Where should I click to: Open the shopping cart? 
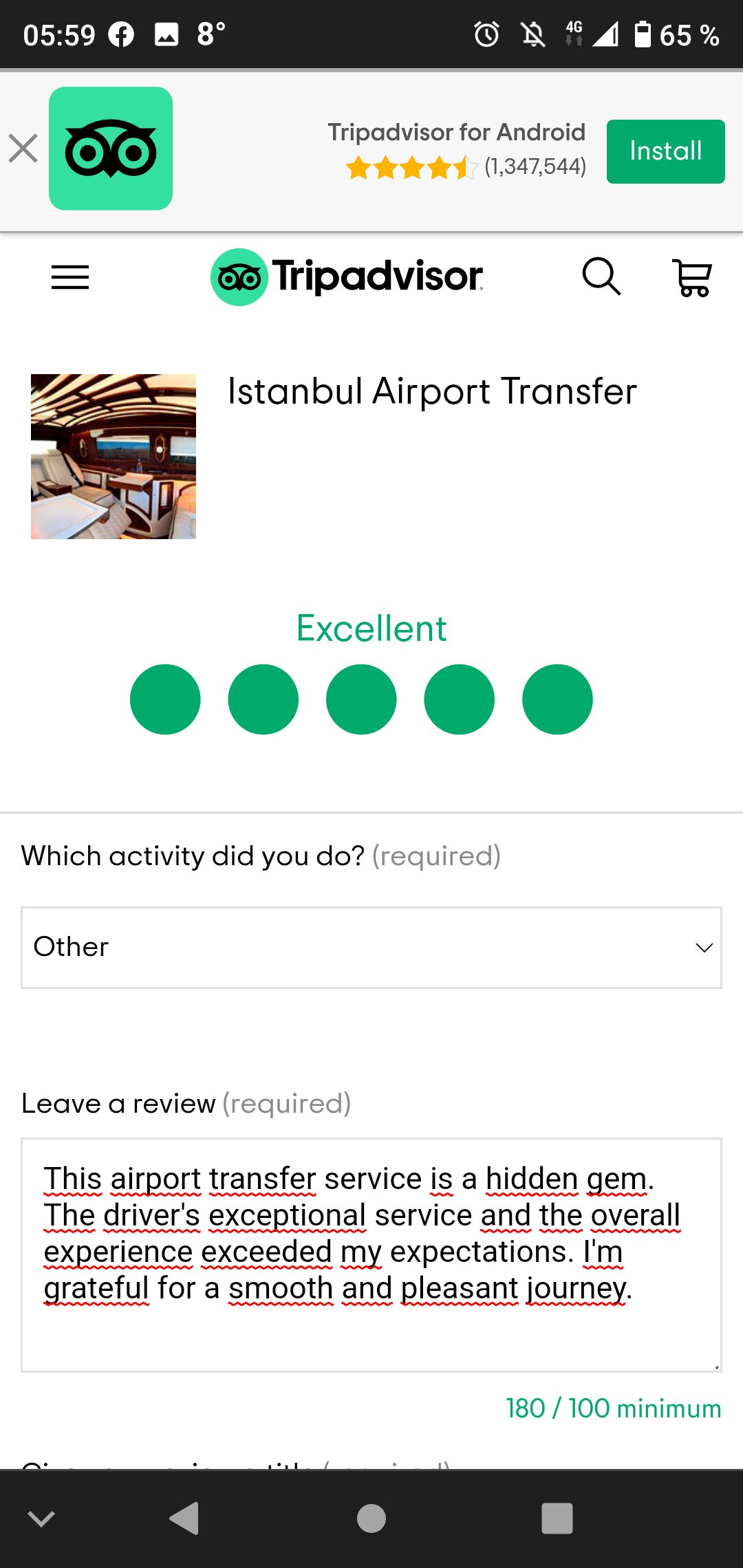coord(691,277)
